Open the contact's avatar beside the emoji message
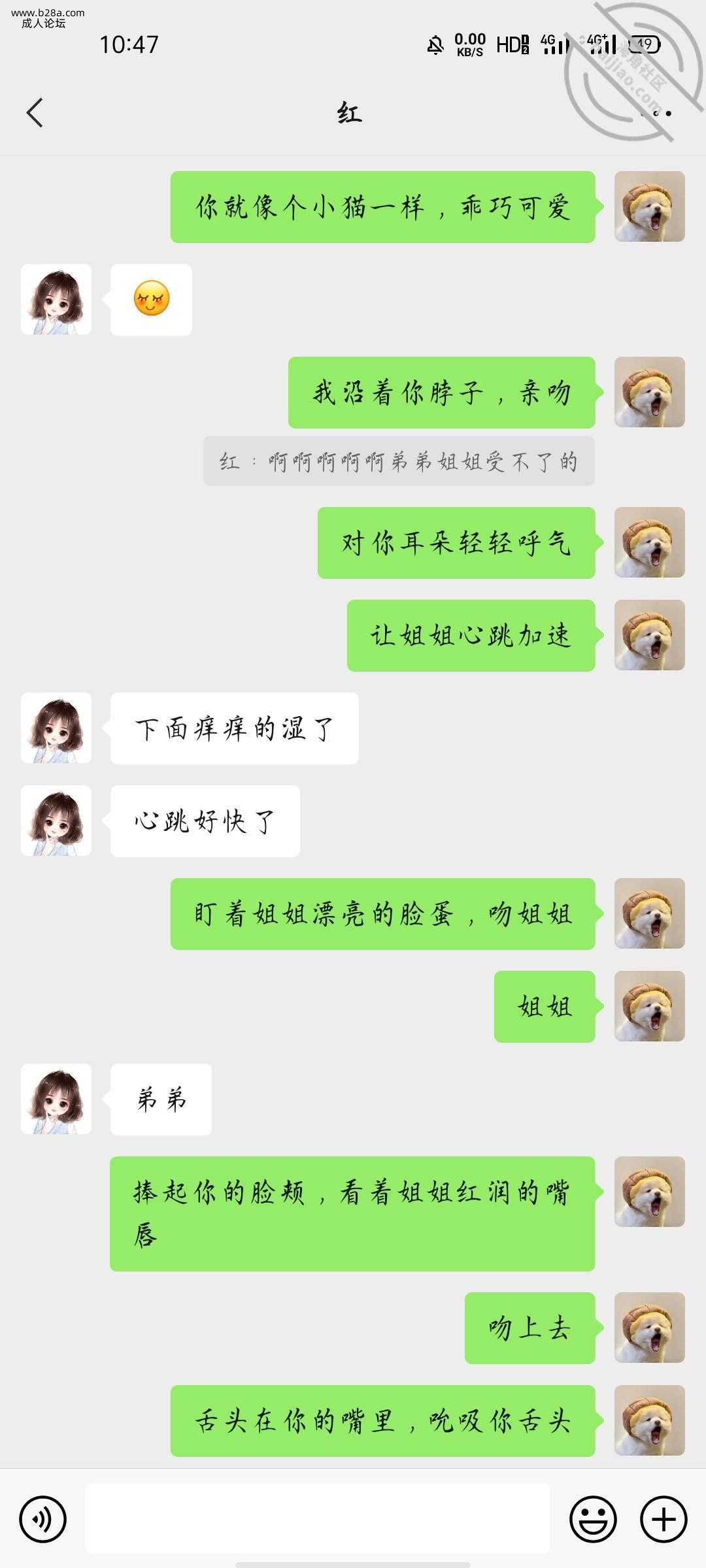The width and height of the screenshot is (706, 1568). pos(56,299)
